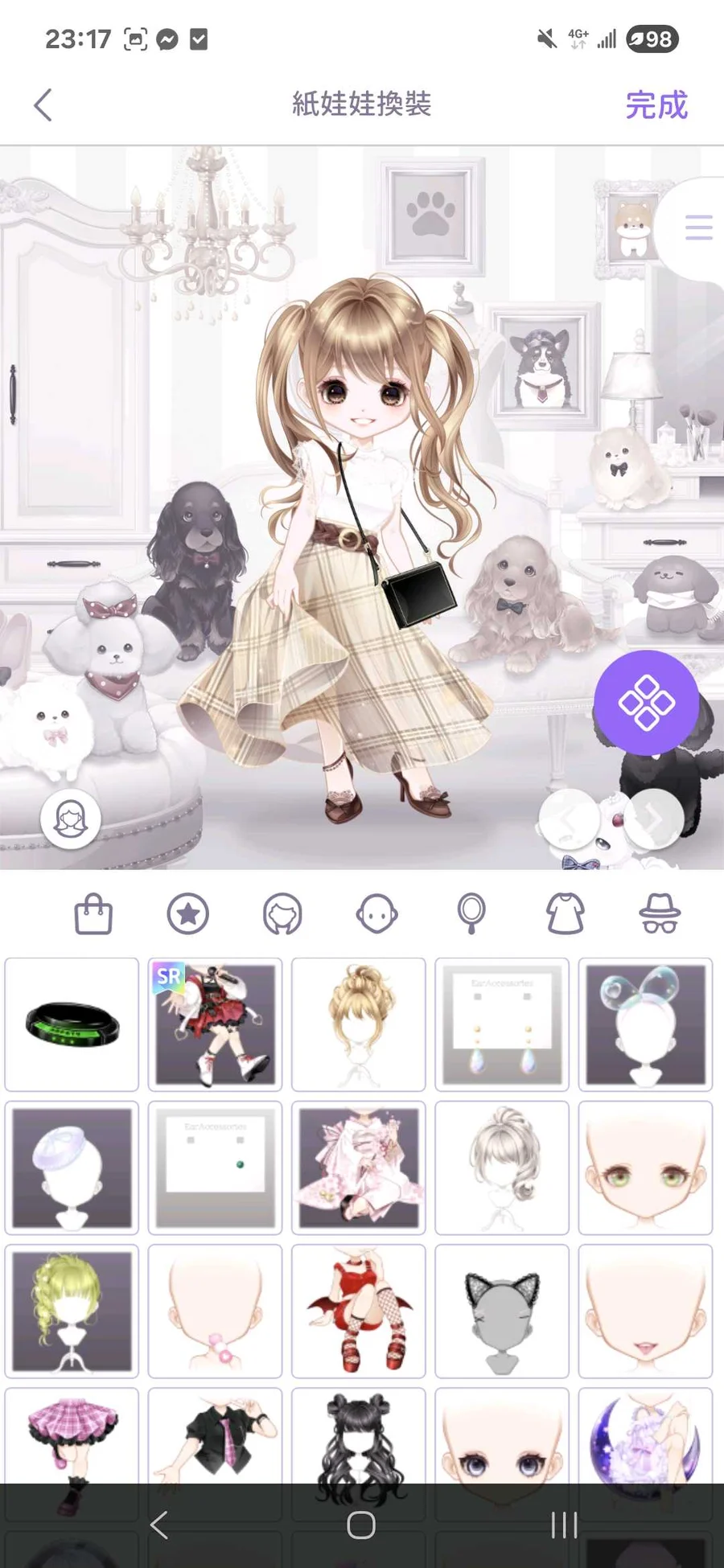Switch to the face category tab
The image size is (724, 1568).
[376, 914]
